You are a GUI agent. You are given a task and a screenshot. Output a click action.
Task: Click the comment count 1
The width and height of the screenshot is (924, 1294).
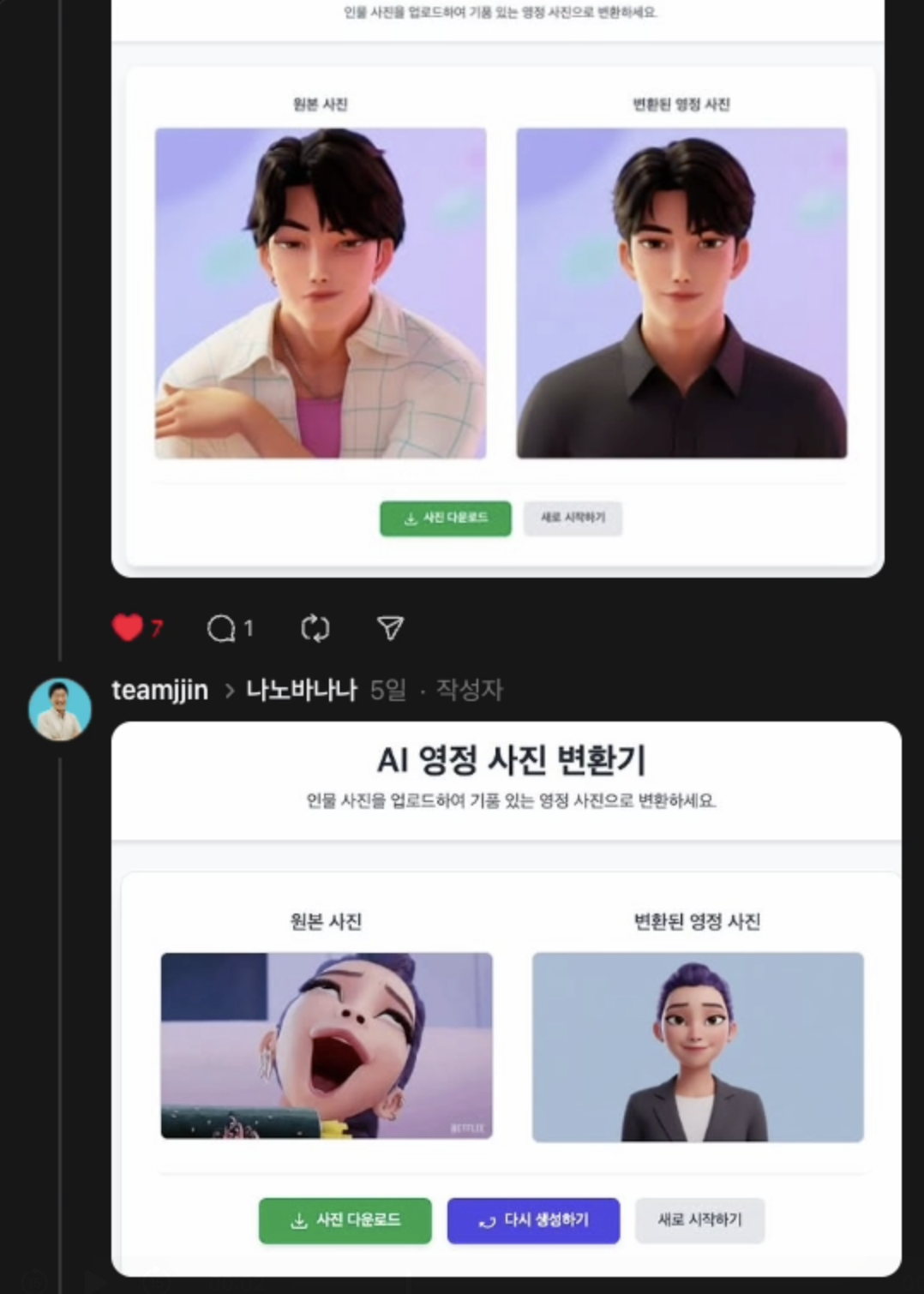tap(249, 628)
